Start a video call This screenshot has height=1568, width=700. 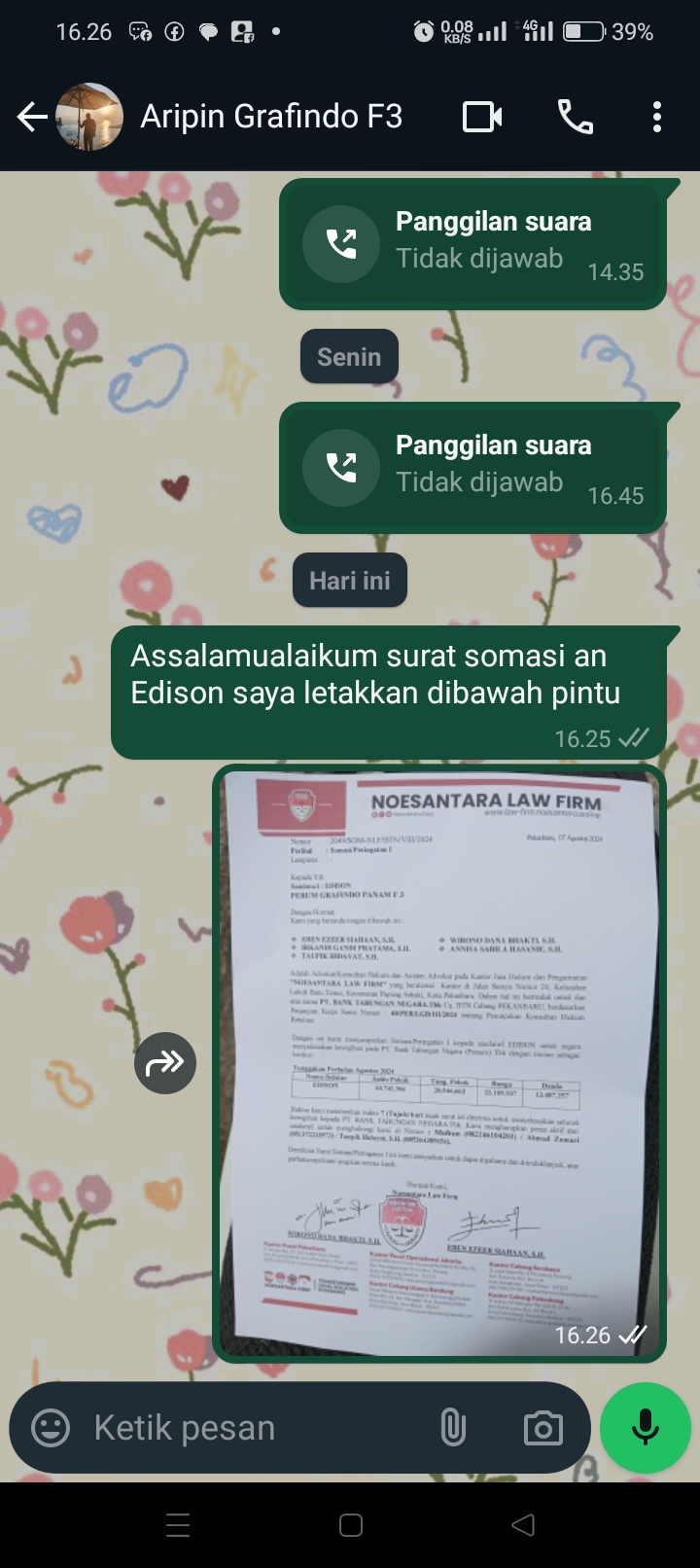[x=481, y=118]
